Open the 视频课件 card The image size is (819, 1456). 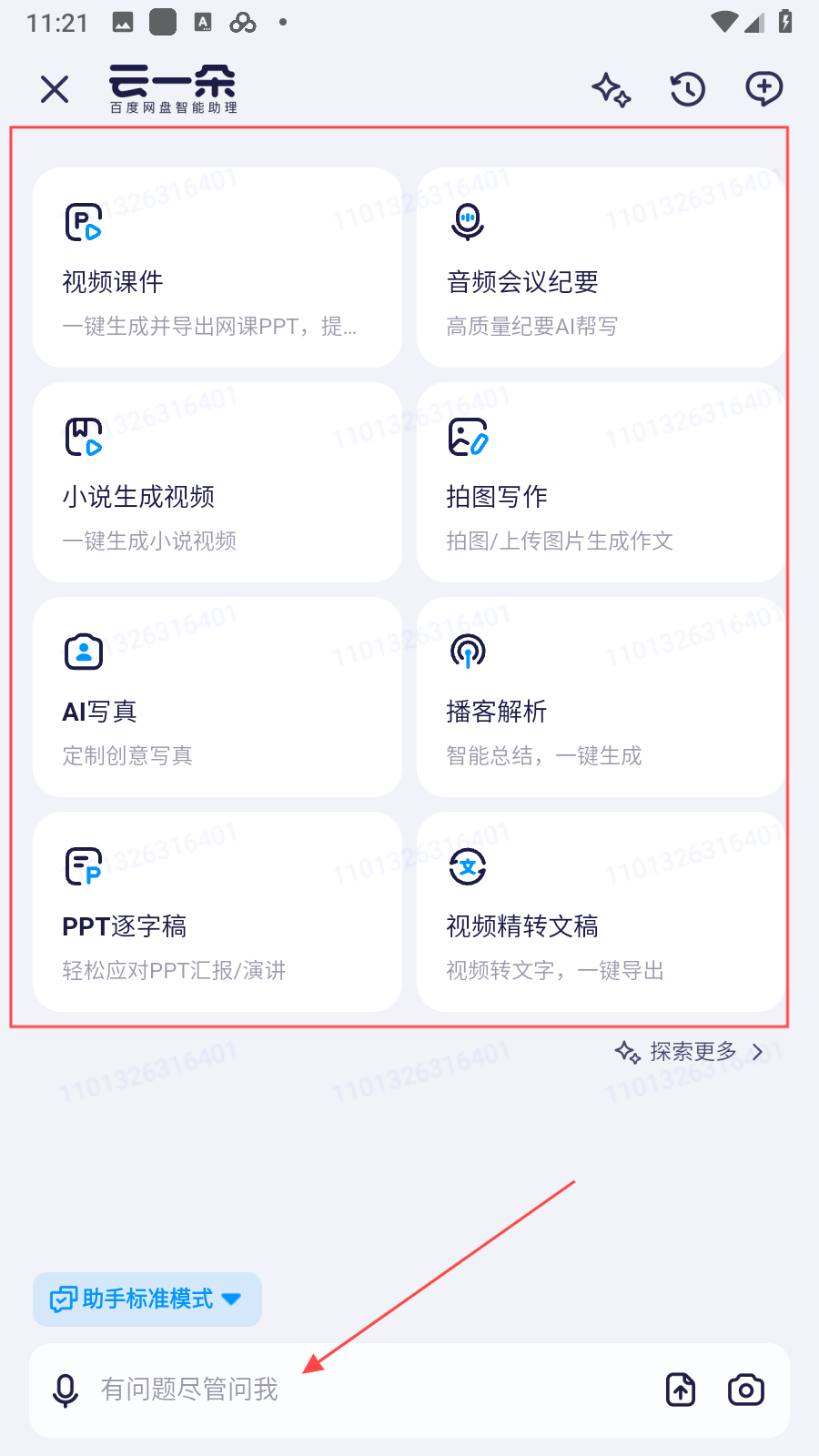tap(217, 268)
